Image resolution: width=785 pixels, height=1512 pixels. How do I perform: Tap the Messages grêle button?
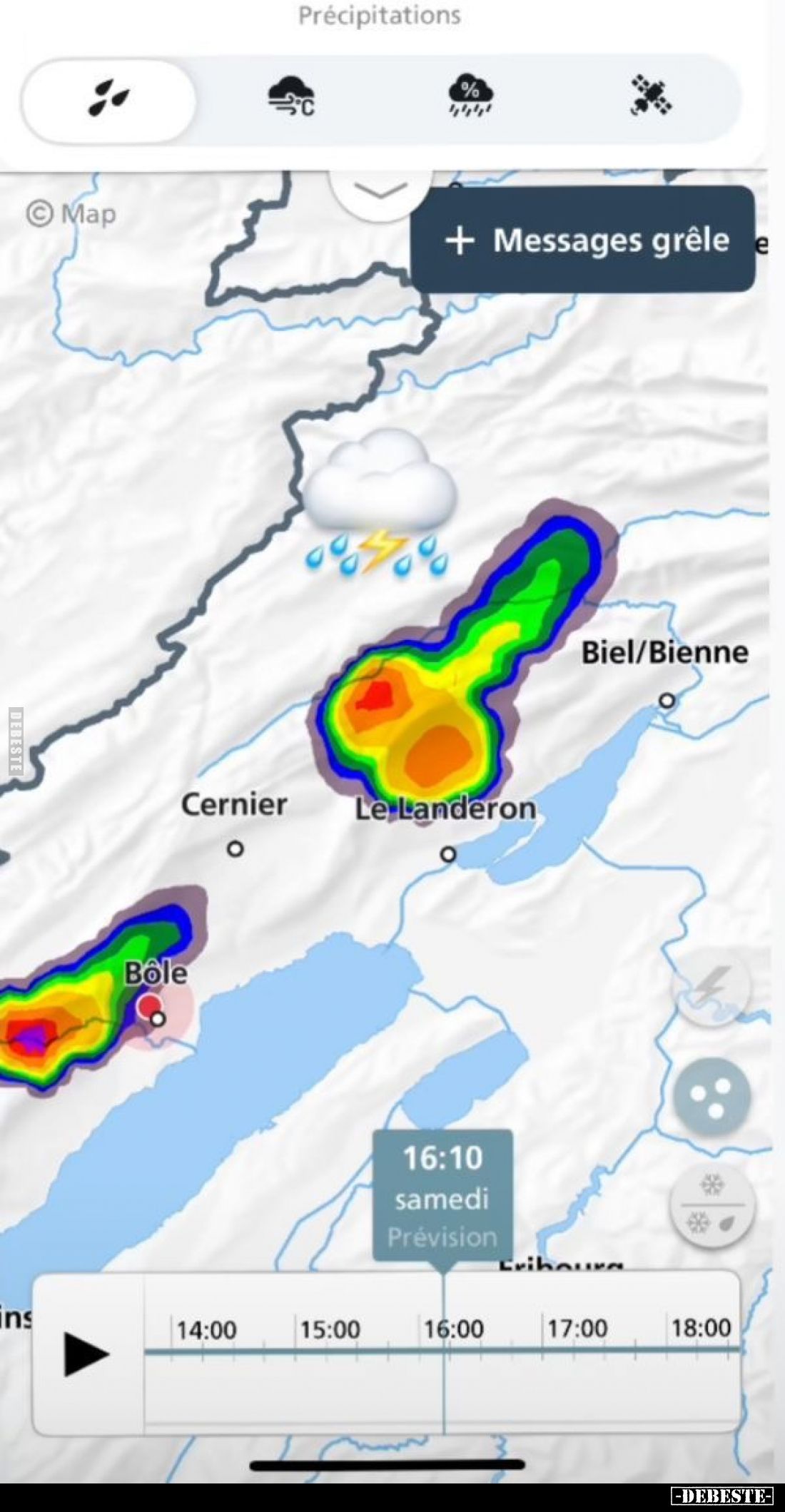coord(582,240)
